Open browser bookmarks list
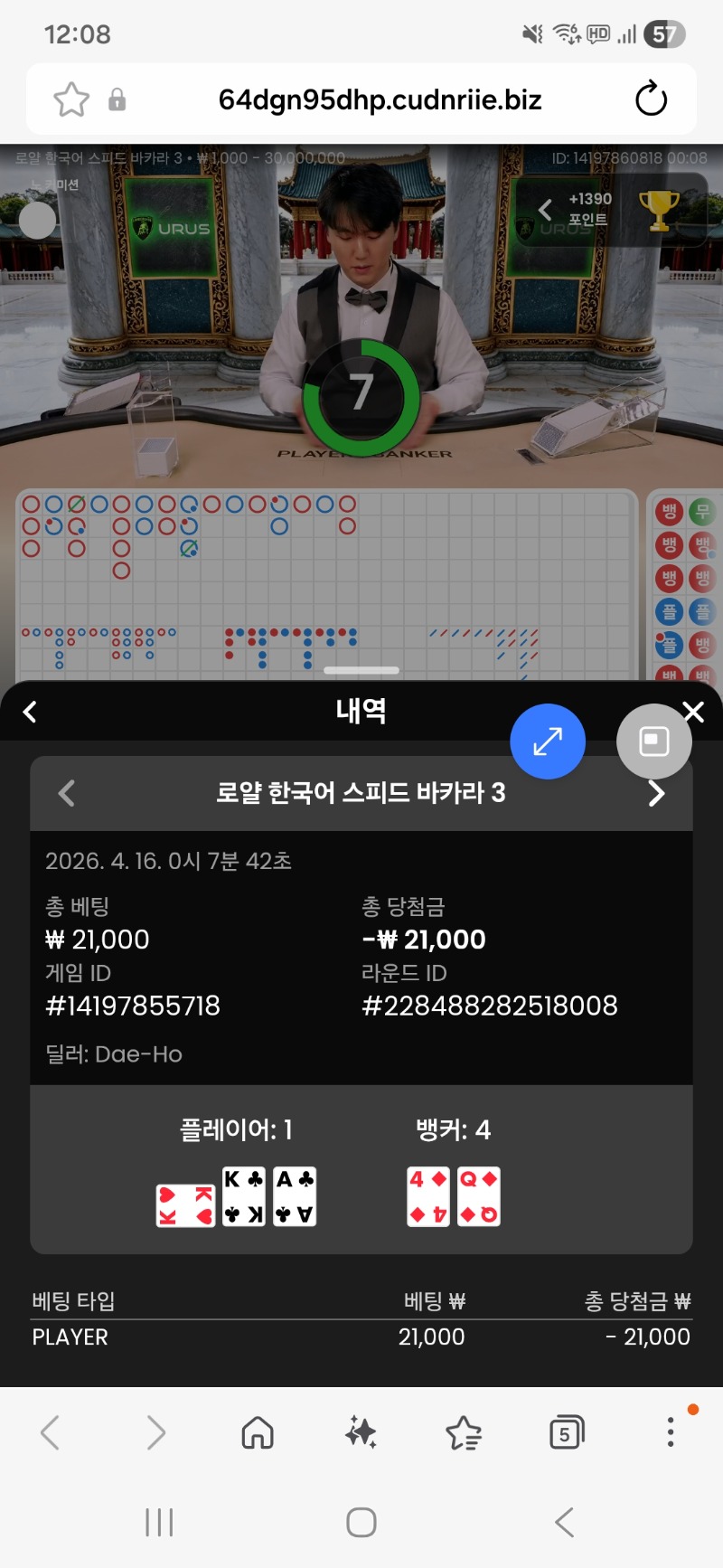This screenshot has width=723, height=1568. click(x=464, y=1432)
